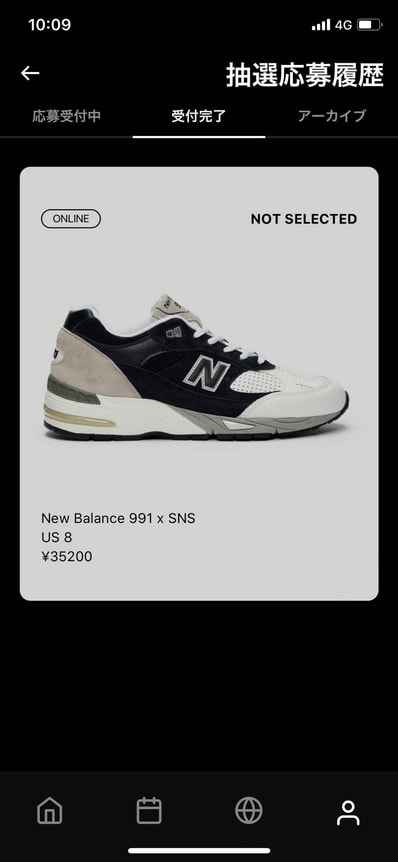Switch to the 応募受付中 tab
Screen dimensions: 398x862
click(x=67, y=117)
